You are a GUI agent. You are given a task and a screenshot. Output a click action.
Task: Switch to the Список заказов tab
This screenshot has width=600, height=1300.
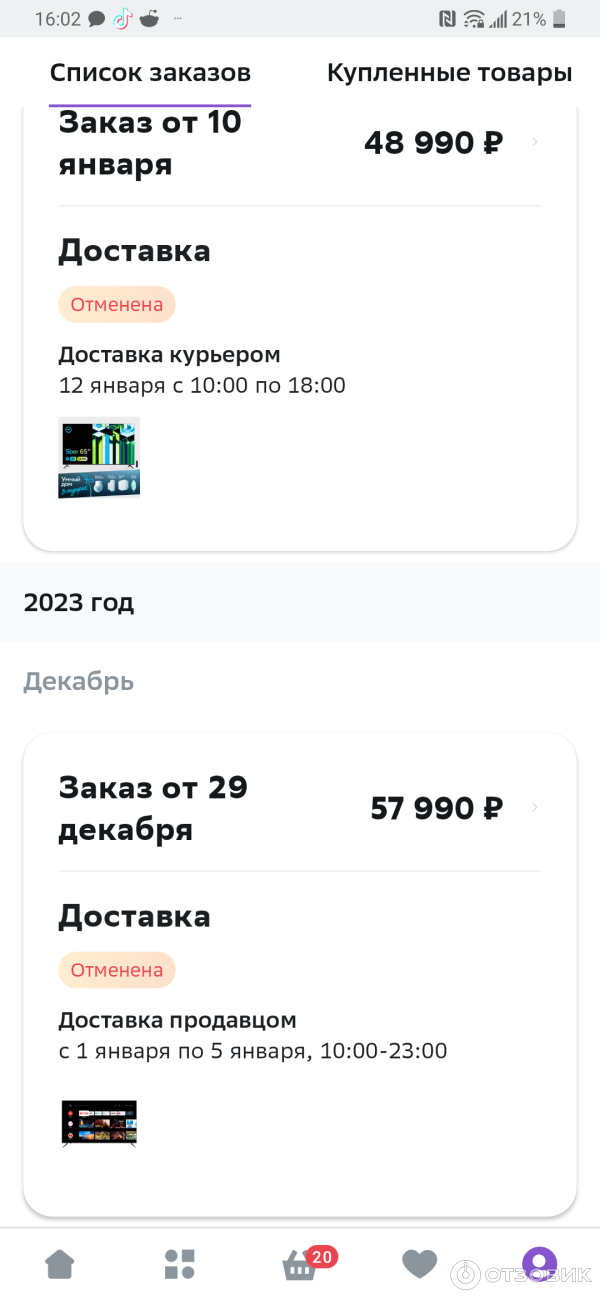(x=150, y=73)
